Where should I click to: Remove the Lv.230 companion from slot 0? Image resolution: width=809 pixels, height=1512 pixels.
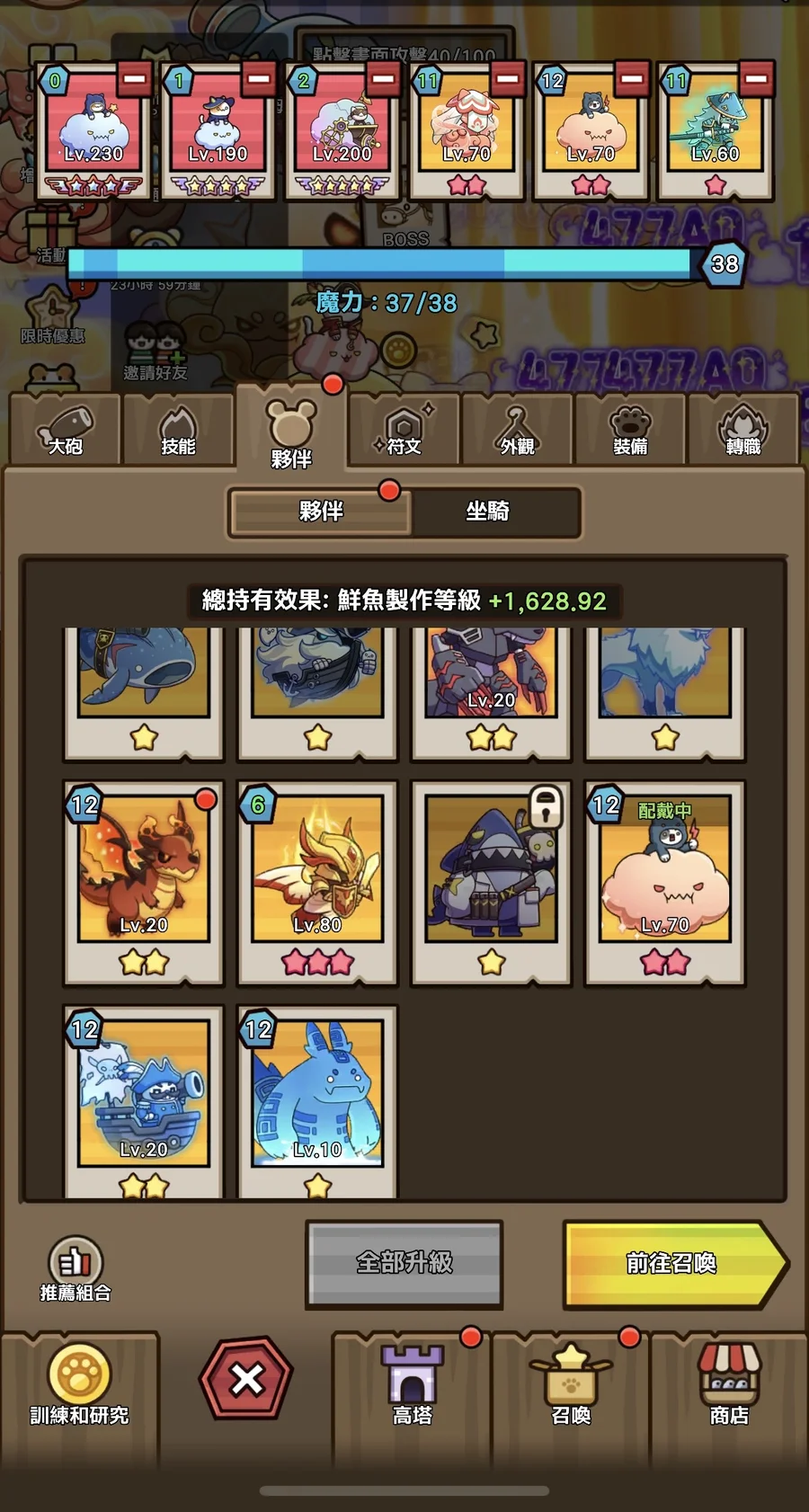[x=135, y=80]
